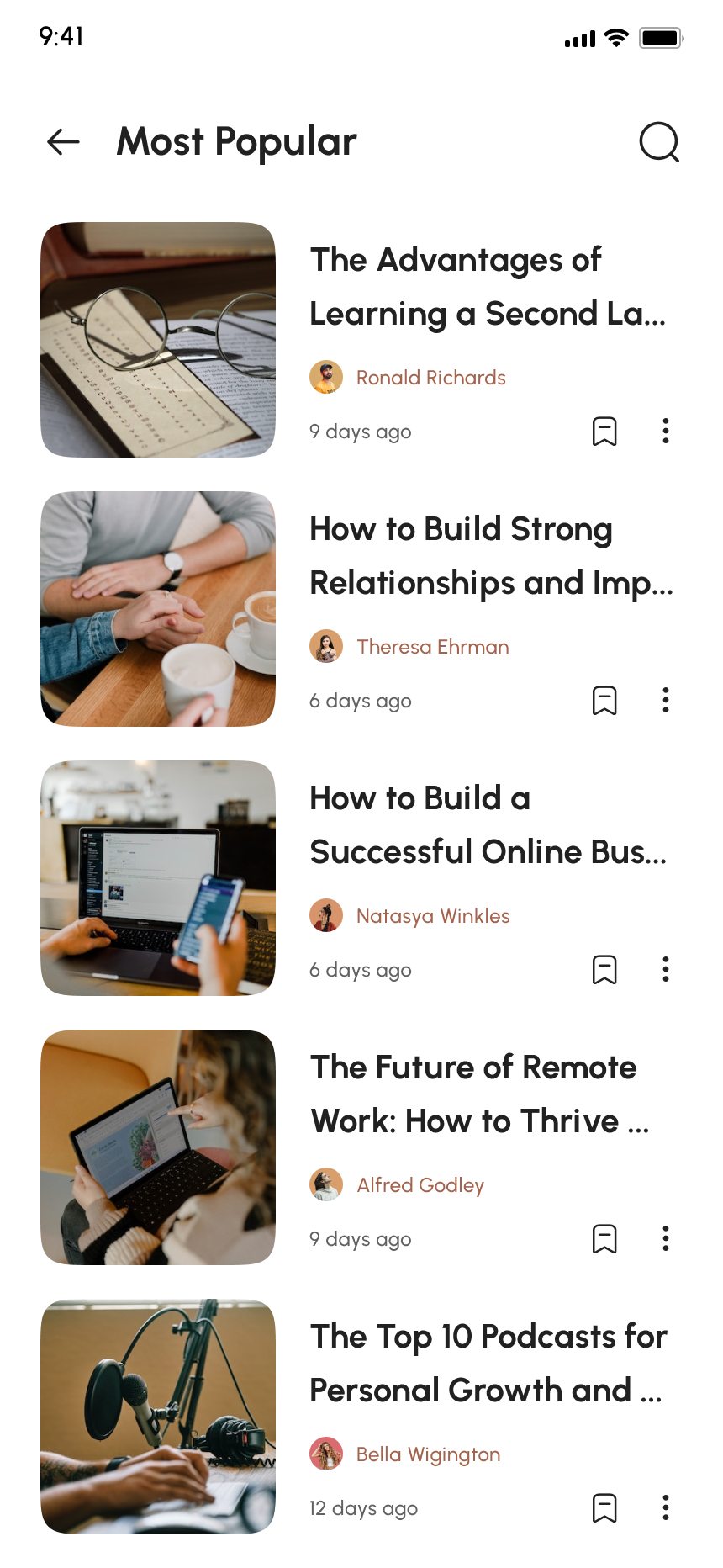Open the search icon
Viewport: 723px width, 1568px height.
(659, 142)
